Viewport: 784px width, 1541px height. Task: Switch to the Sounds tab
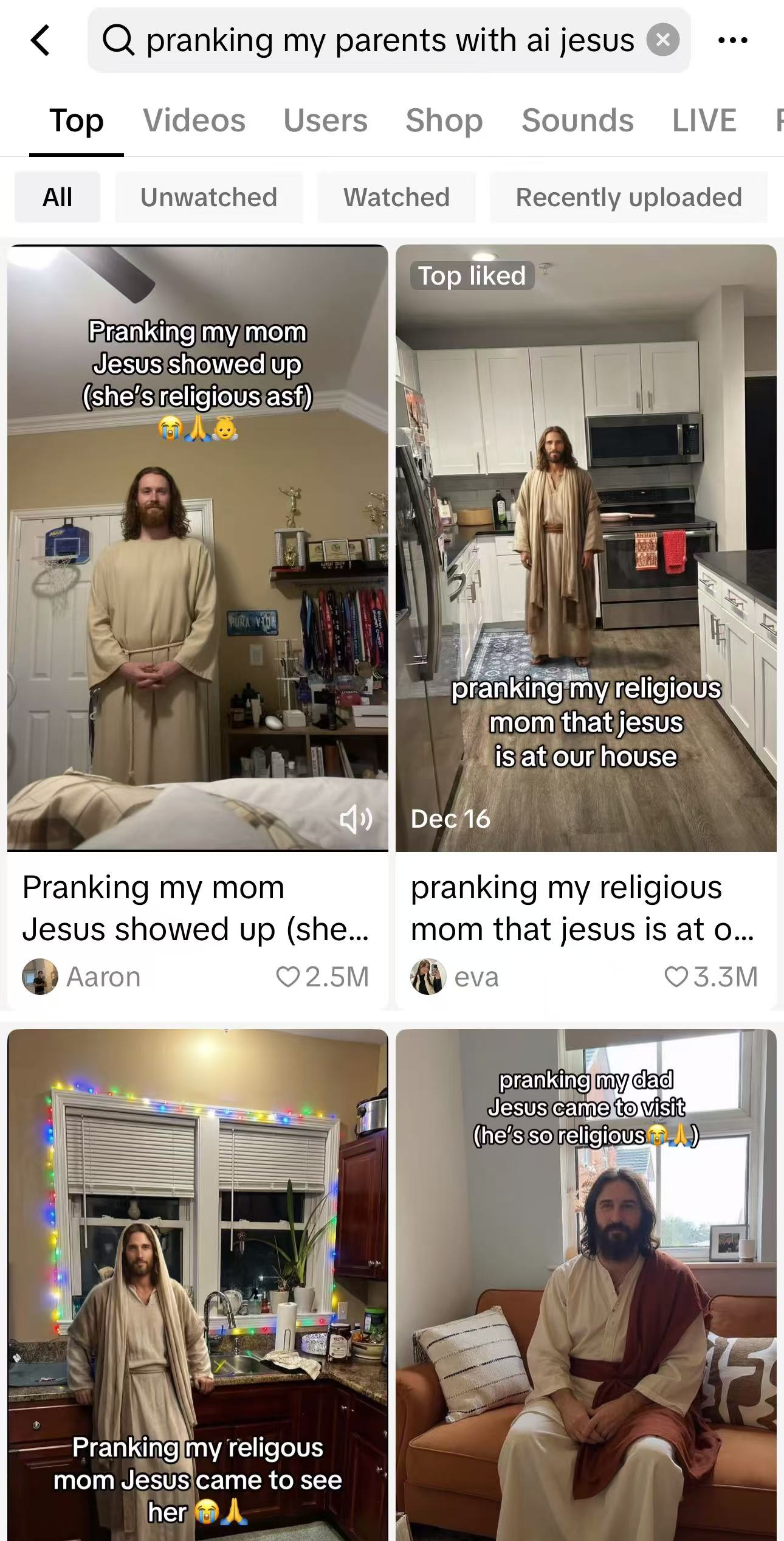(x=577, y=120)
